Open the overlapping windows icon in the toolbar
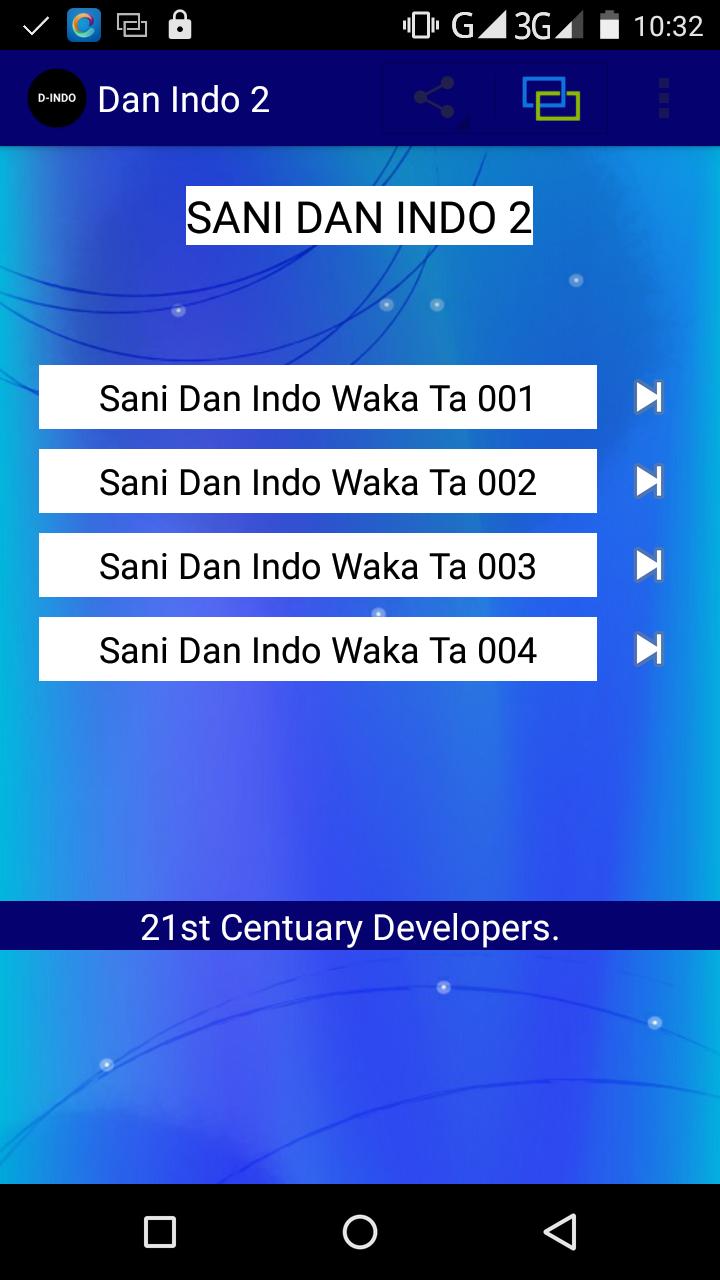The height and width of the screenshot is (1280, 720). point(550,99)
